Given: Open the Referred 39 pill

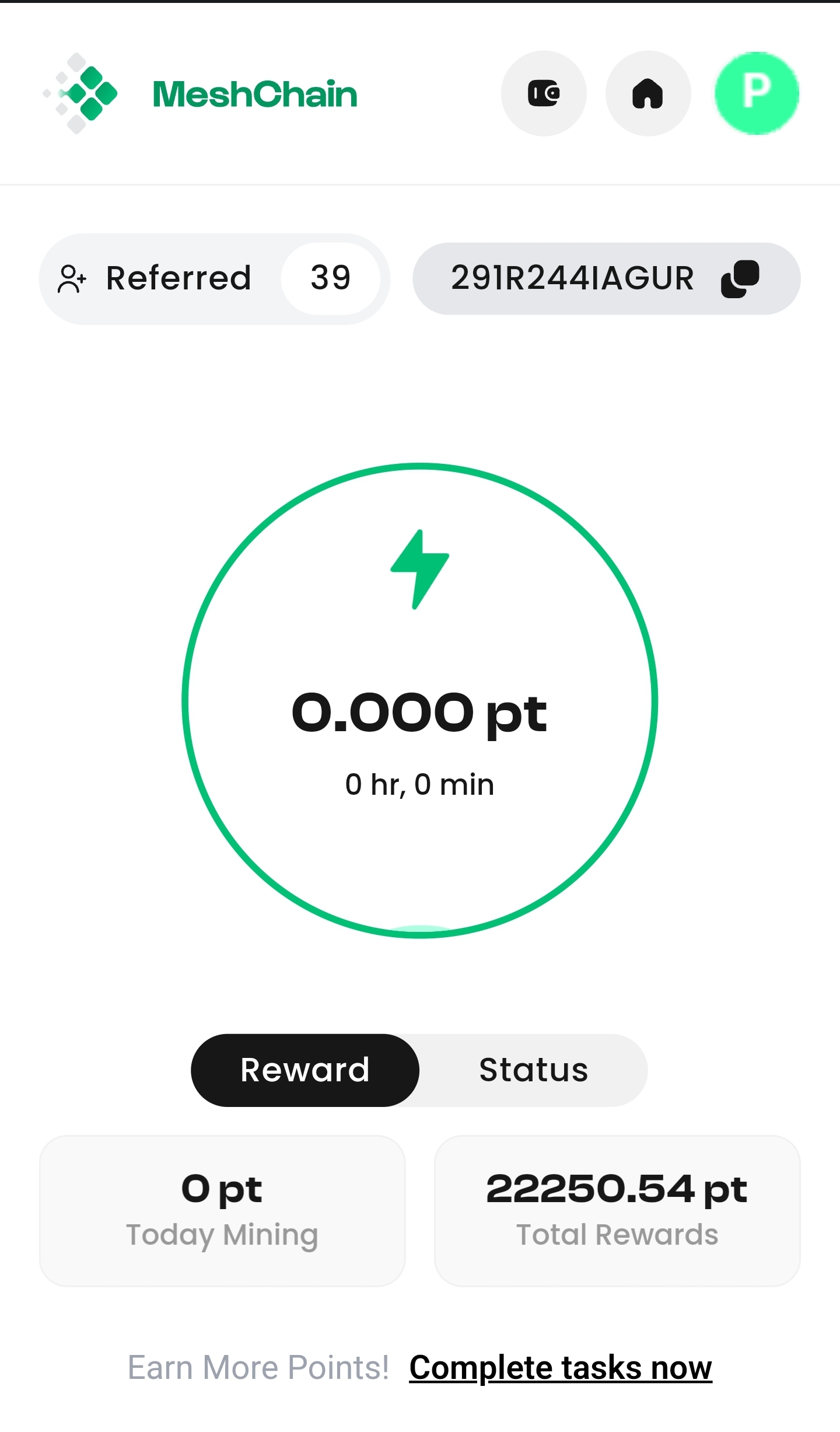Looking at the screenshot, I should (214, 279).
